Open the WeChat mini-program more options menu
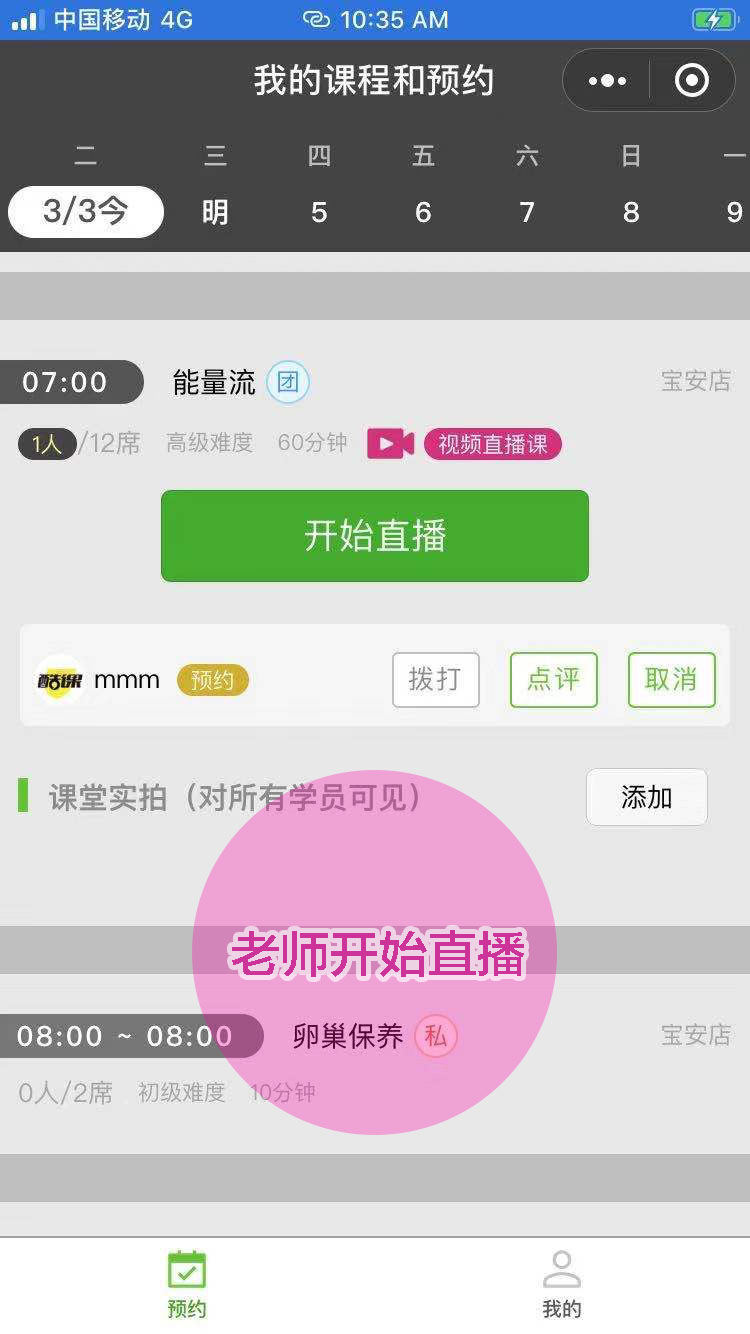Viewport: 750px width, 1334px height. click(x=607, y=80)
